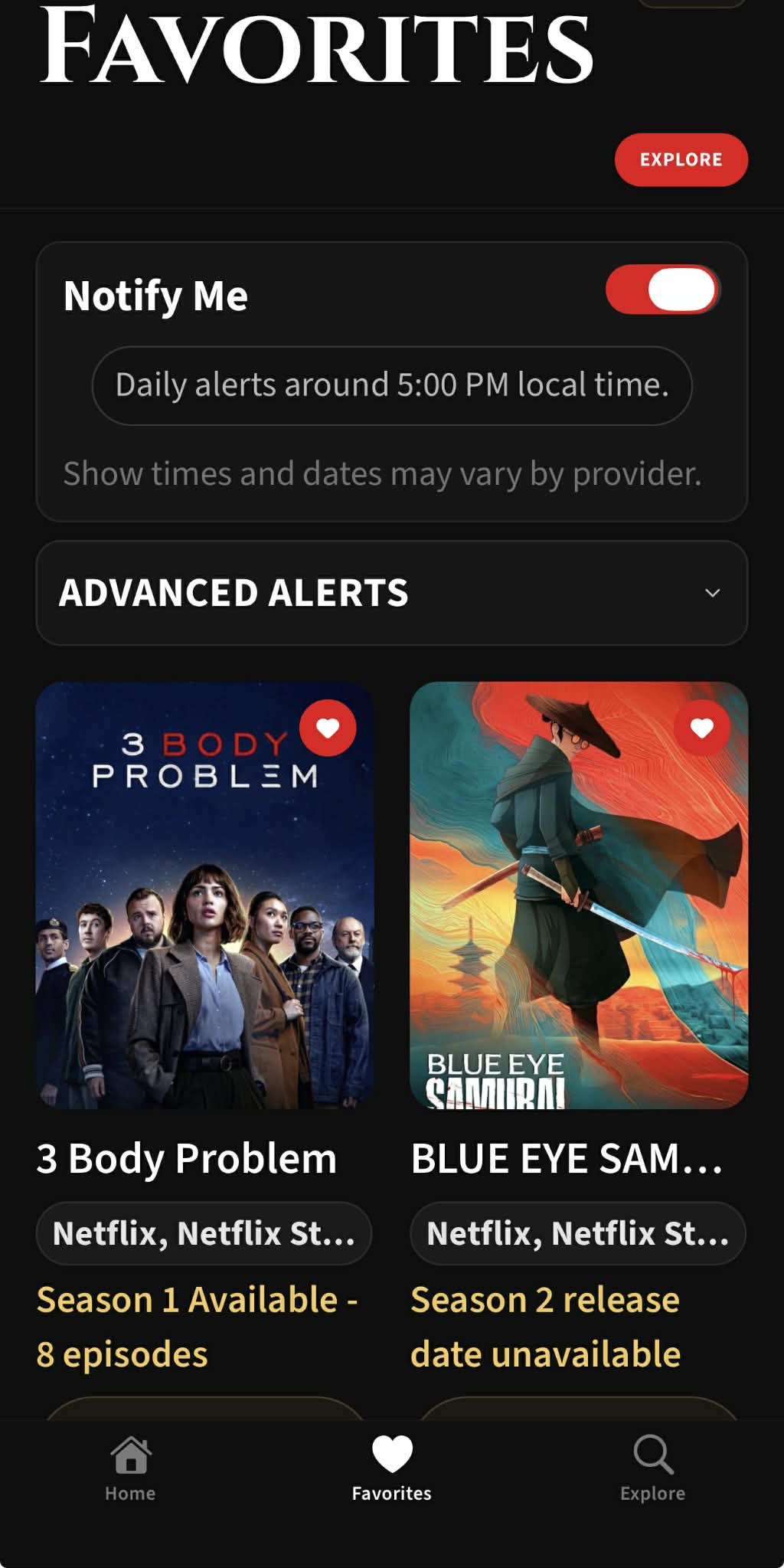Screen dimensions: 784x1568
Task: Tap the truncated BLUE EYE SAM... title
Action: pyautogui.click(x=567, y=1157)
